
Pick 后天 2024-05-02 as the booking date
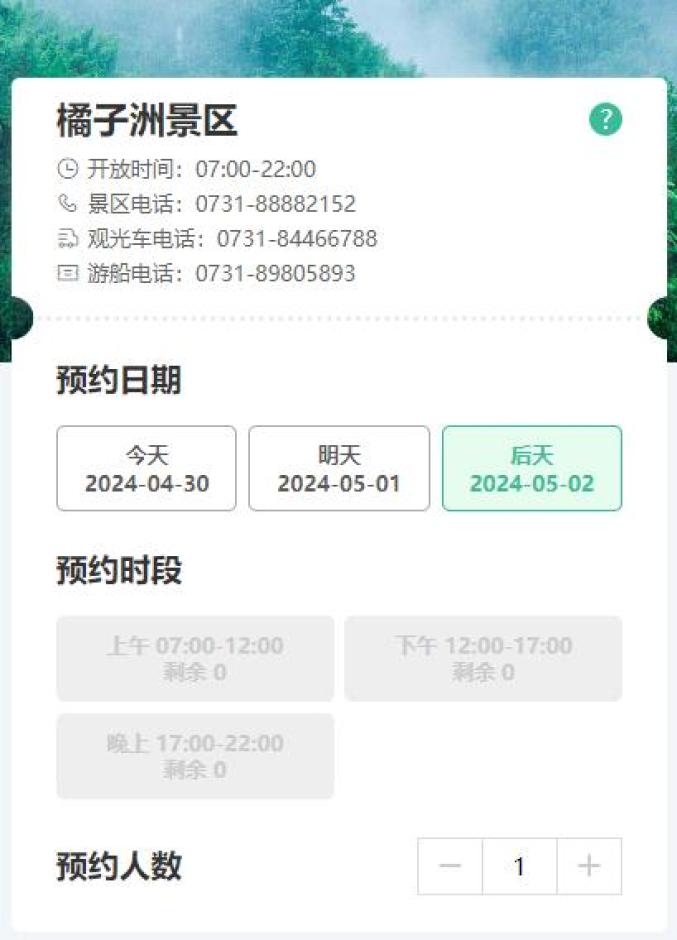tap(532, 469)
